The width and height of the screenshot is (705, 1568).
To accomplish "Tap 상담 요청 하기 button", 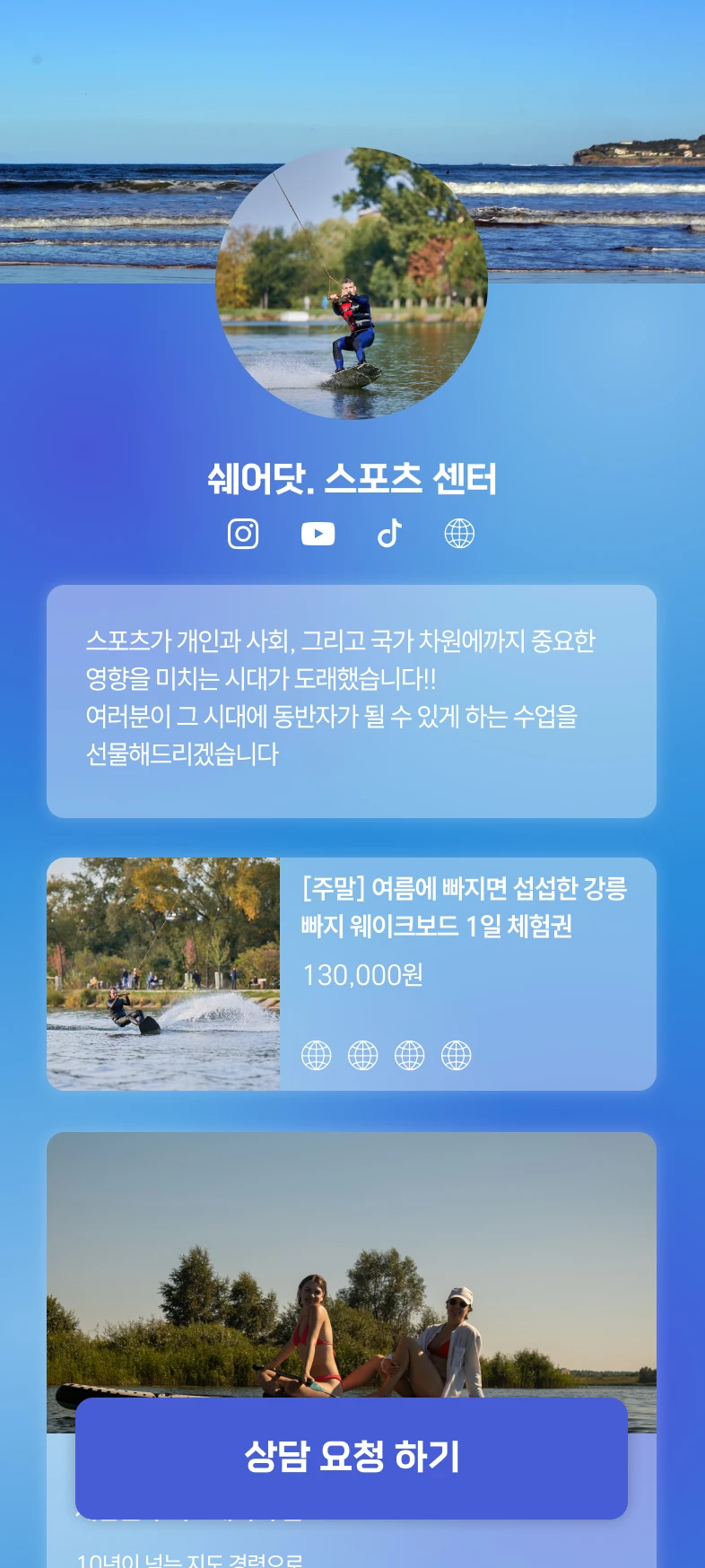I will (352, 1458).
